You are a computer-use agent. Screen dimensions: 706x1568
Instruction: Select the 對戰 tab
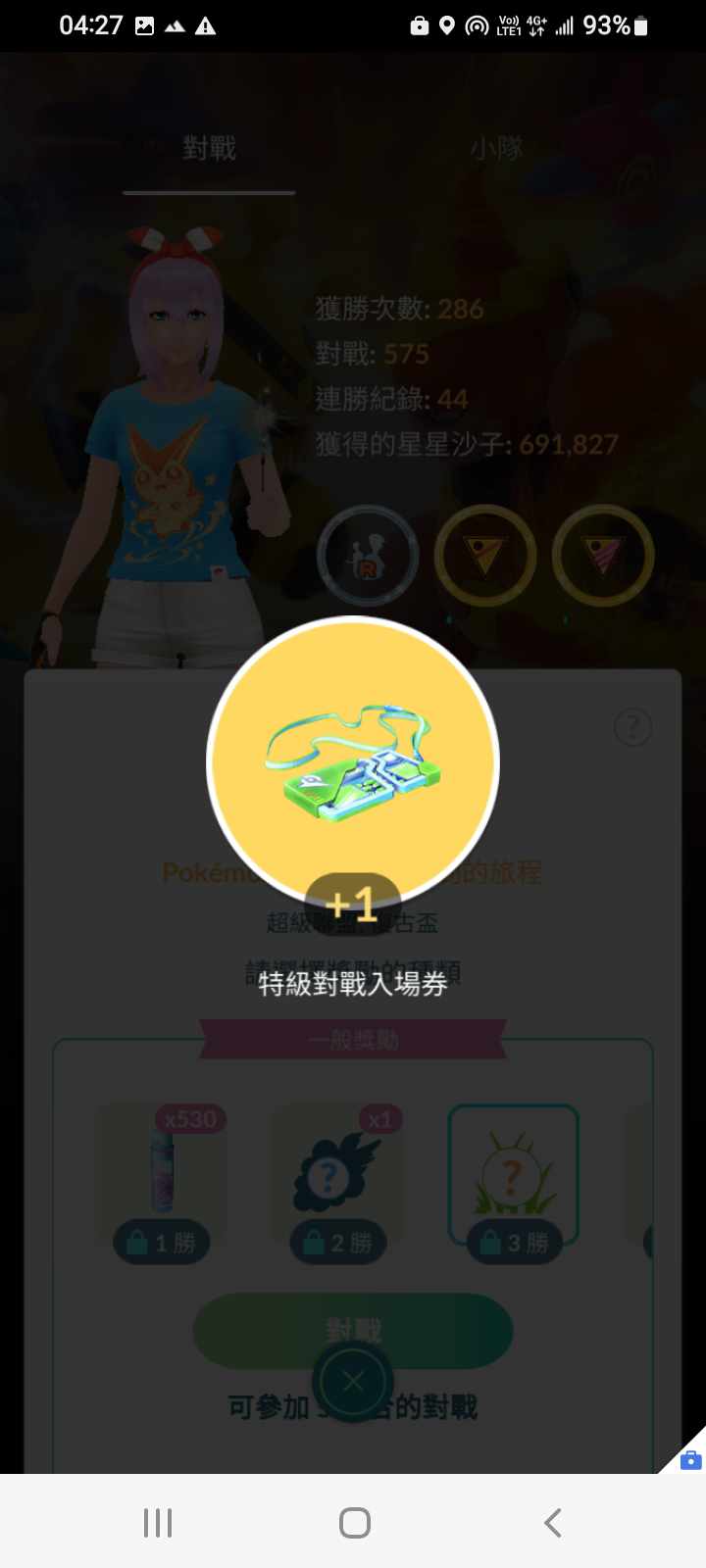click(x=209, y=149)
